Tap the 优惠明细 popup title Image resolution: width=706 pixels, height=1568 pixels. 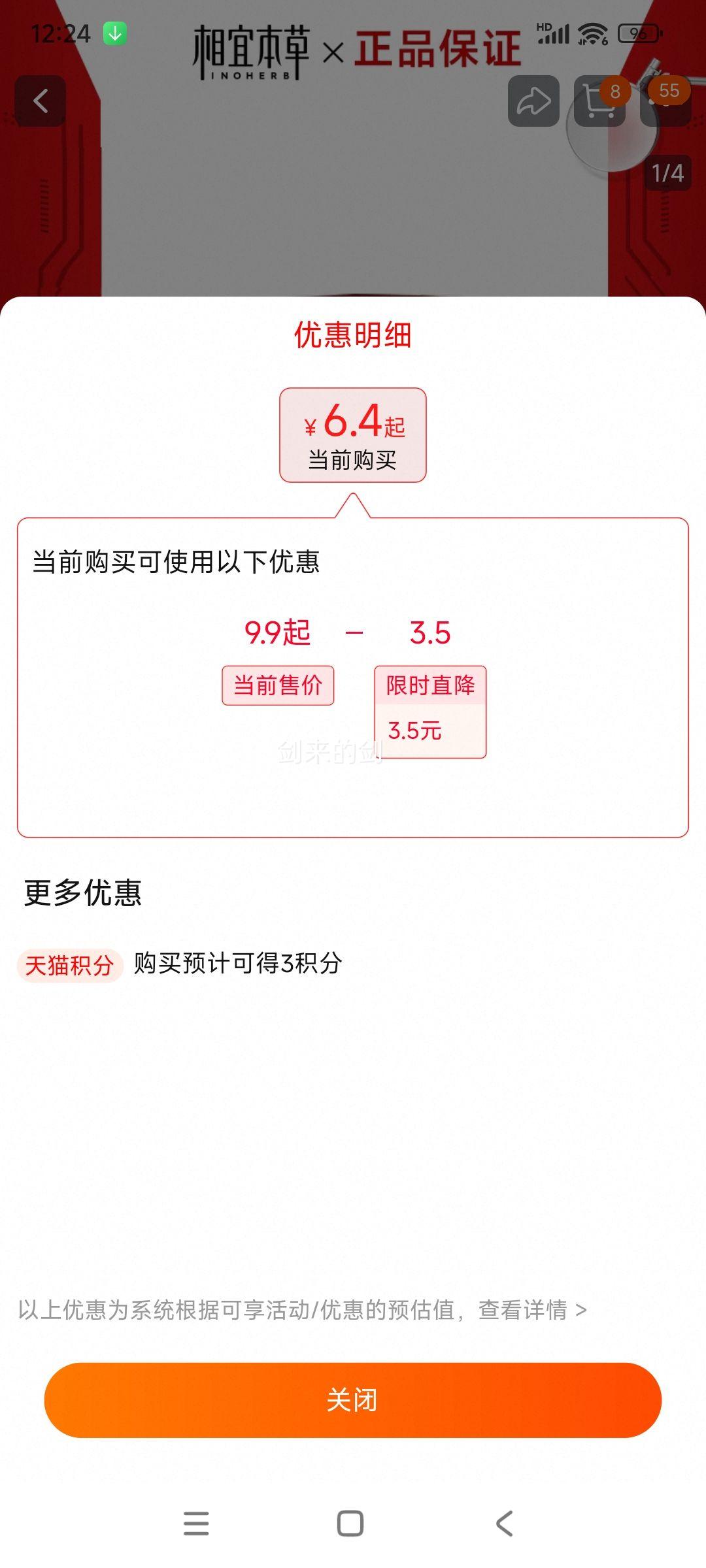point(353,335)
